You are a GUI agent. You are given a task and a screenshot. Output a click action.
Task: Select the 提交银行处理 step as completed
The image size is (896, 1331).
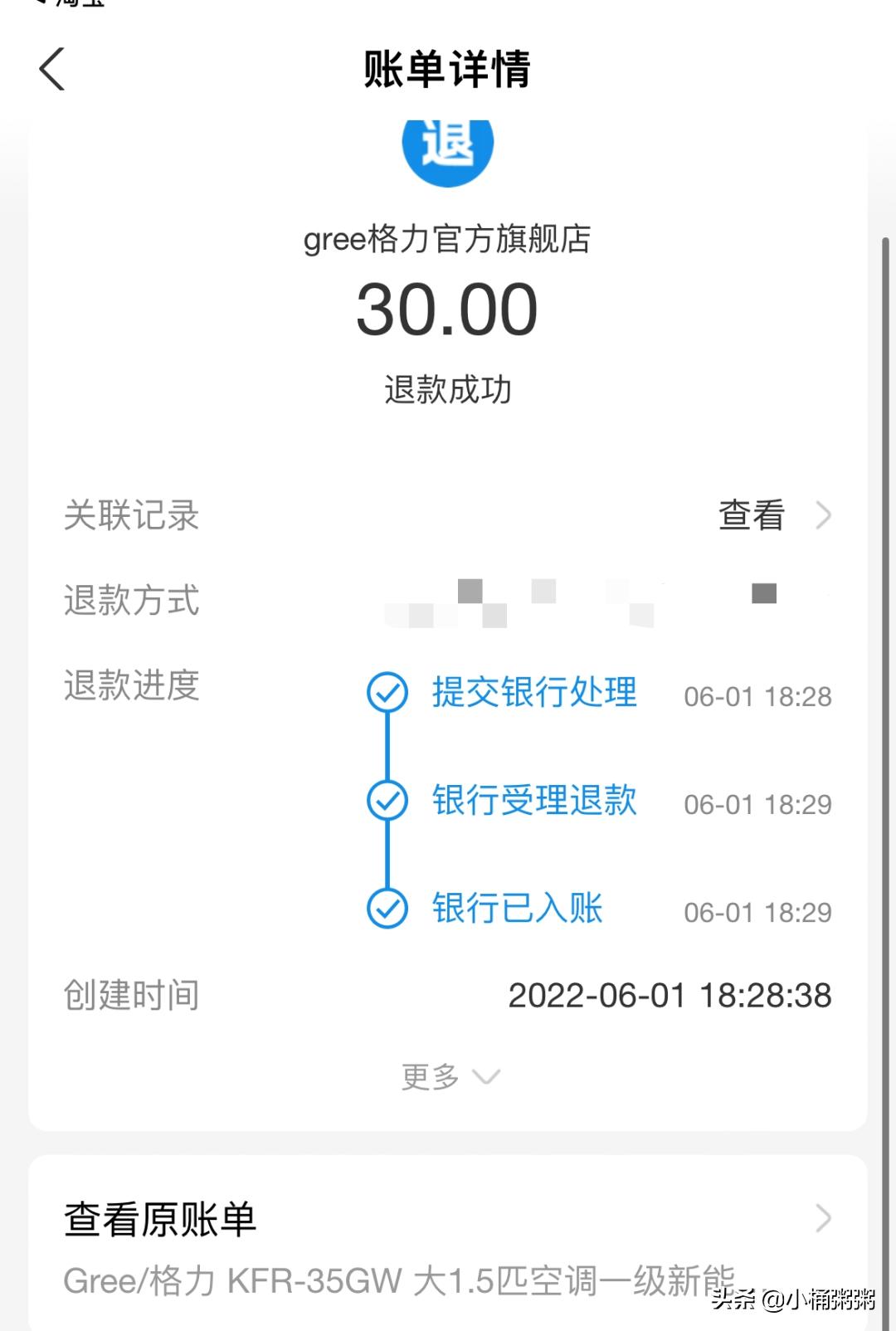(534, 692)
